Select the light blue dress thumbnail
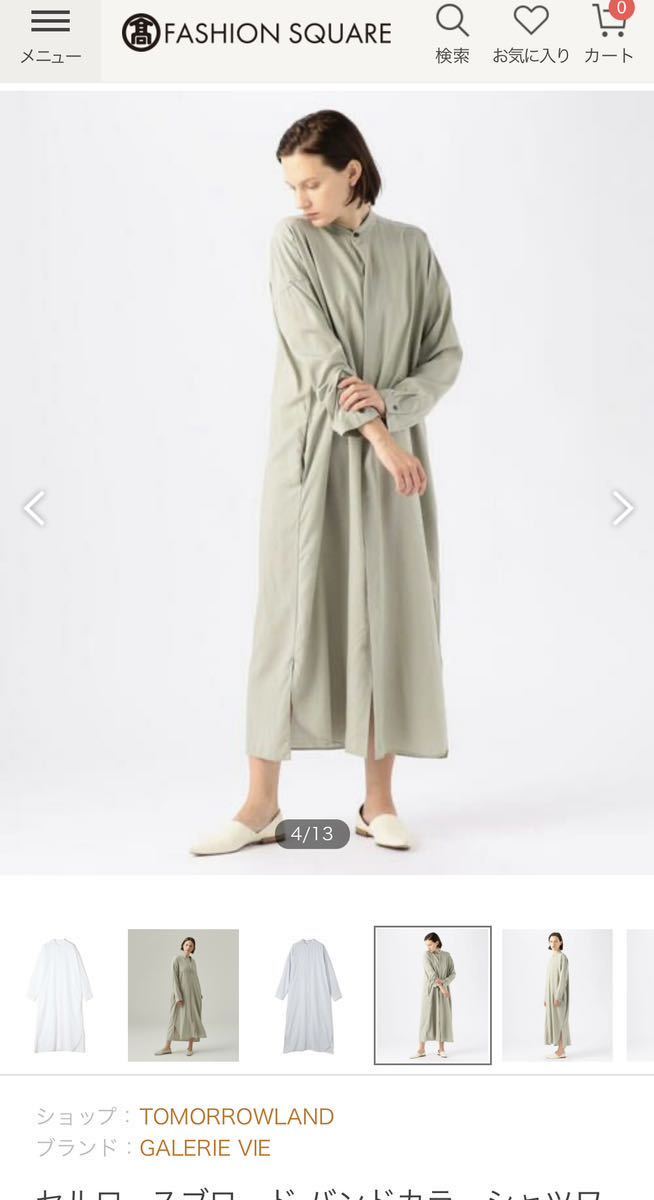654x1200 pixels. click(x=309, y=995)
